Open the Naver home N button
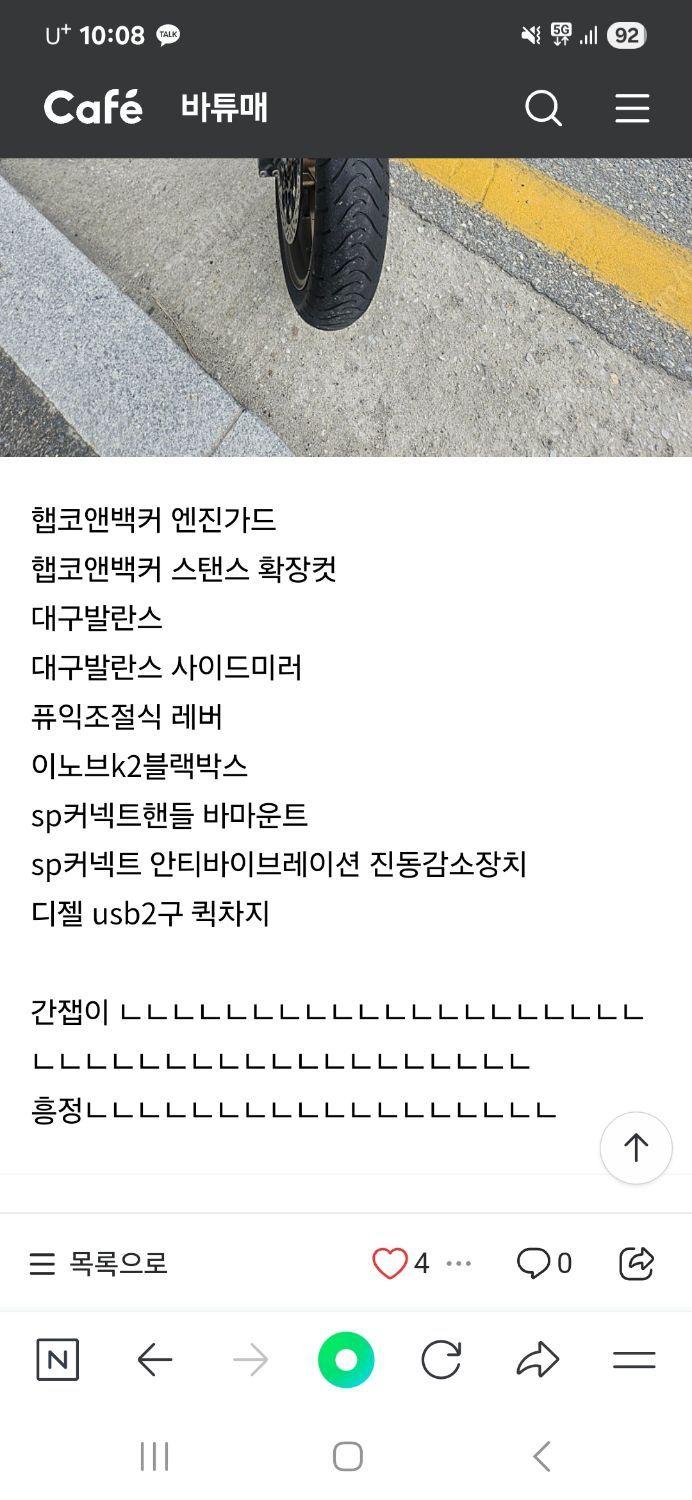692x1500 pixels. (58, 1360)
